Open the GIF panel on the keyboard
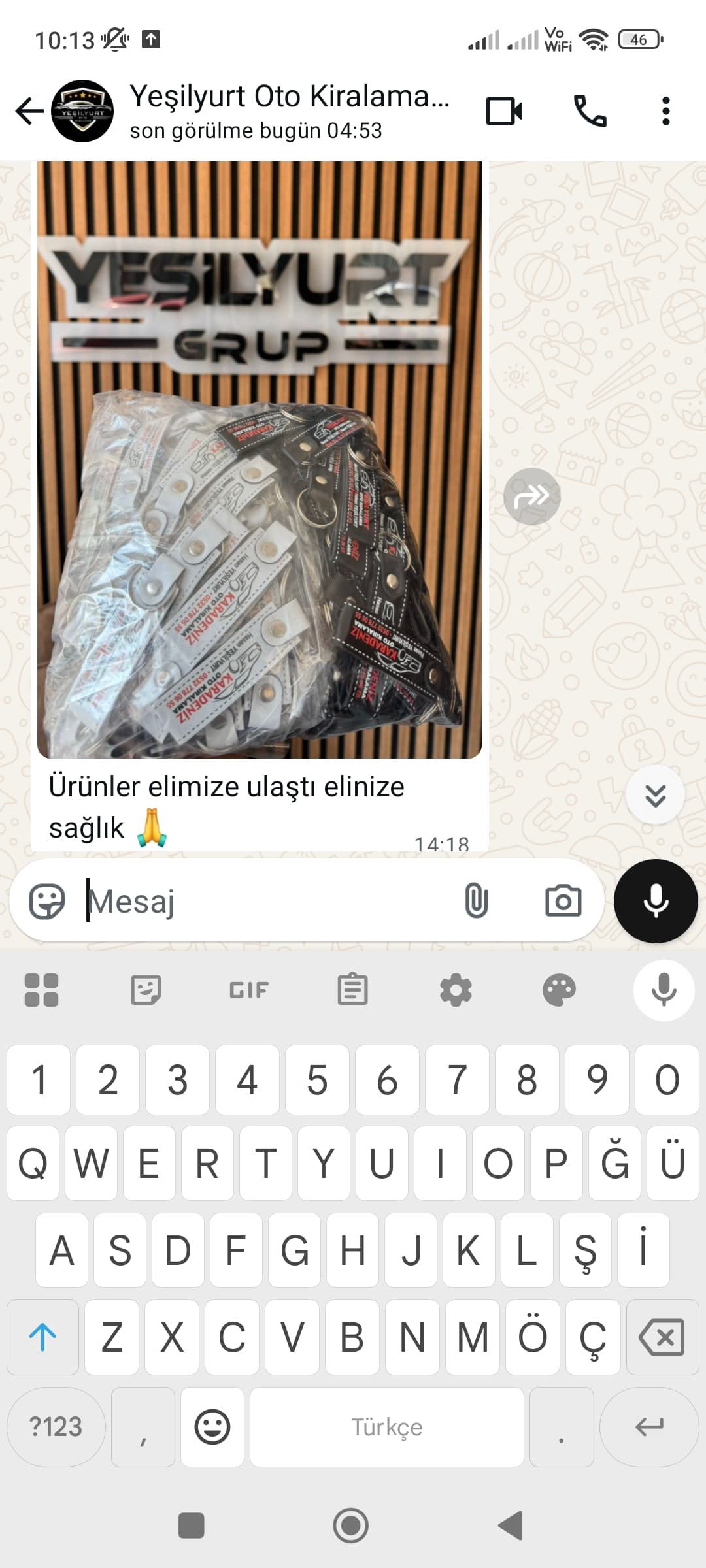This screenshot has width=706, height=1568. (248, 989)
